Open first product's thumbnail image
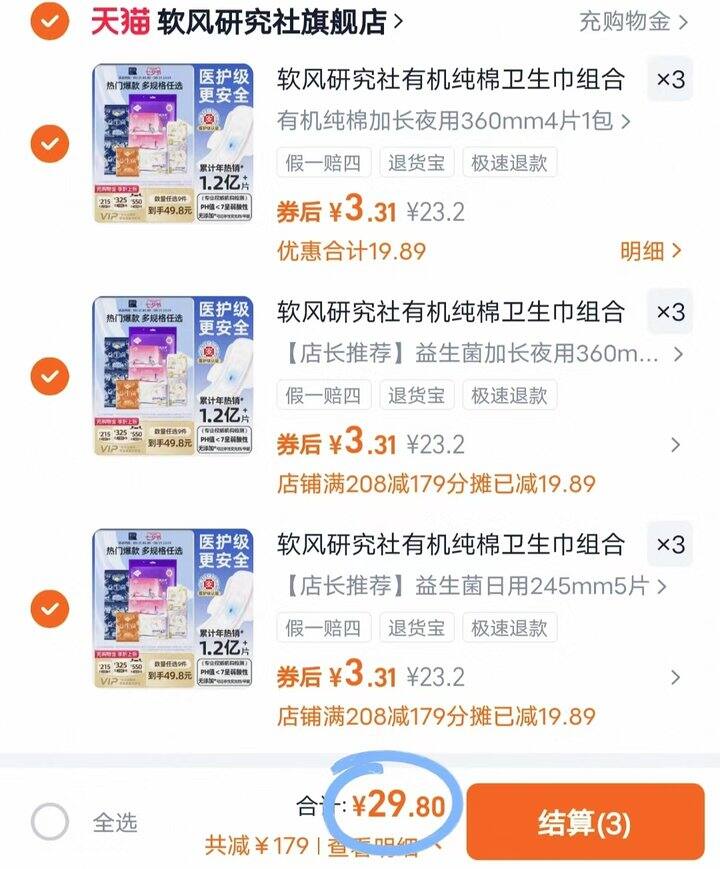 [x=172, y=145]
